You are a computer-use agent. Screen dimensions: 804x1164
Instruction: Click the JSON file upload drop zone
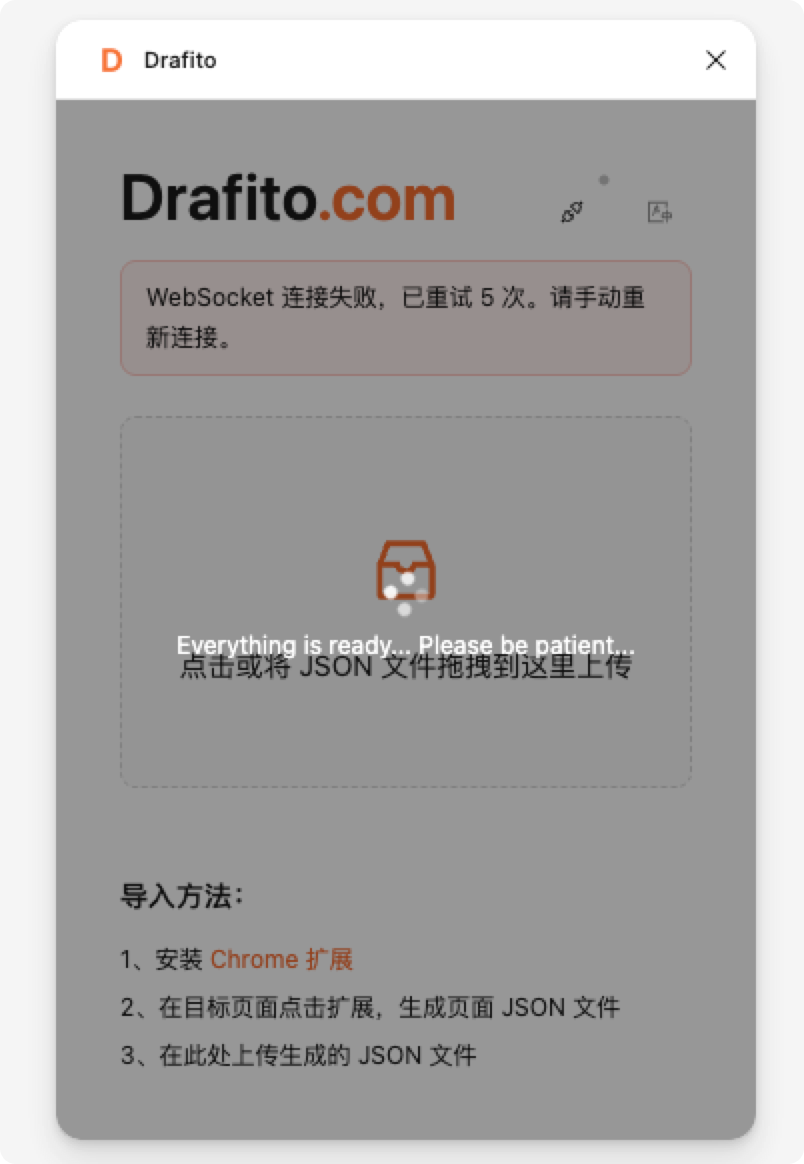click(x=406, y=600)
